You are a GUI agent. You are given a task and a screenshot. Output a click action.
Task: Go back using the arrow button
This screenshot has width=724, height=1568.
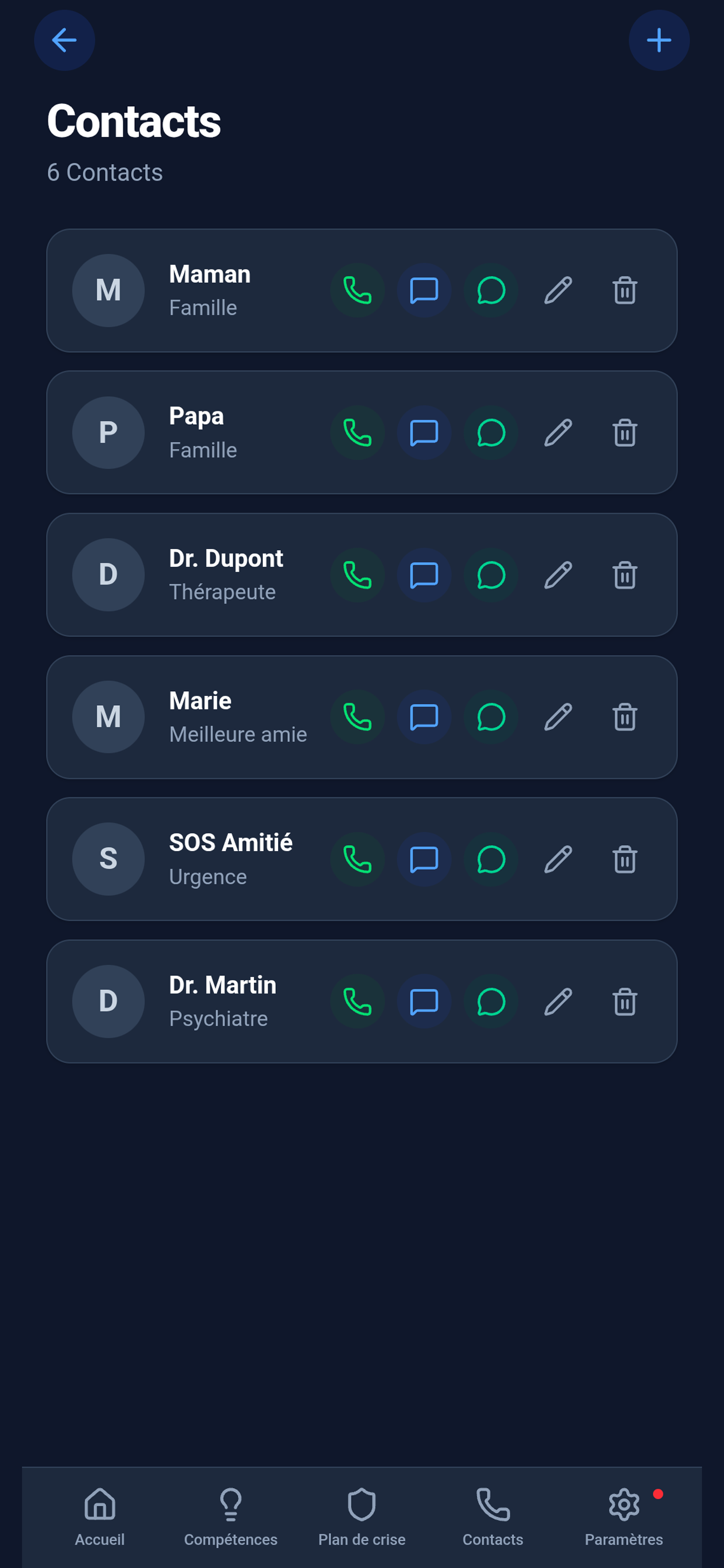pyautogui.click(x=65, y=40)
